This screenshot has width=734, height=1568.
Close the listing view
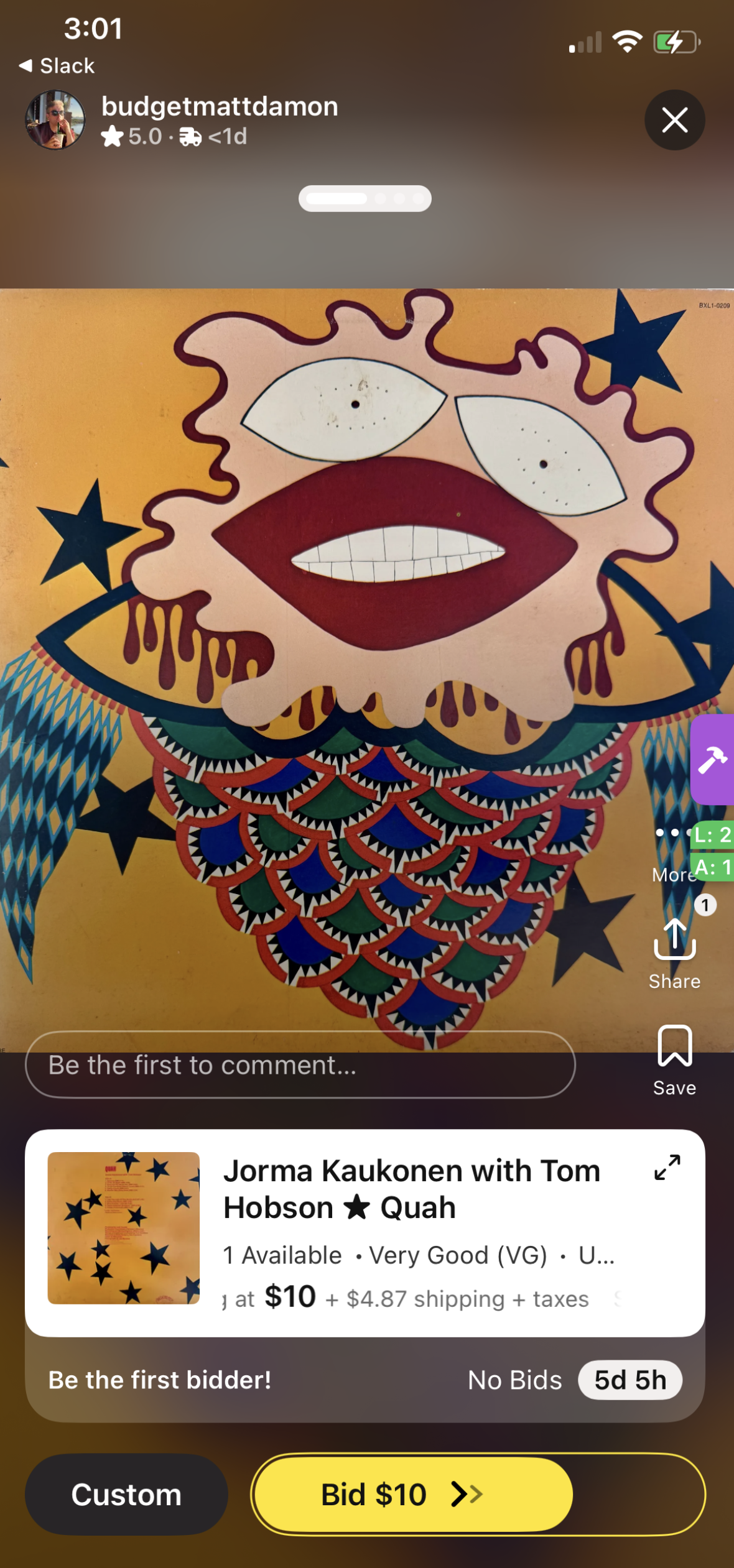(674, 120)
